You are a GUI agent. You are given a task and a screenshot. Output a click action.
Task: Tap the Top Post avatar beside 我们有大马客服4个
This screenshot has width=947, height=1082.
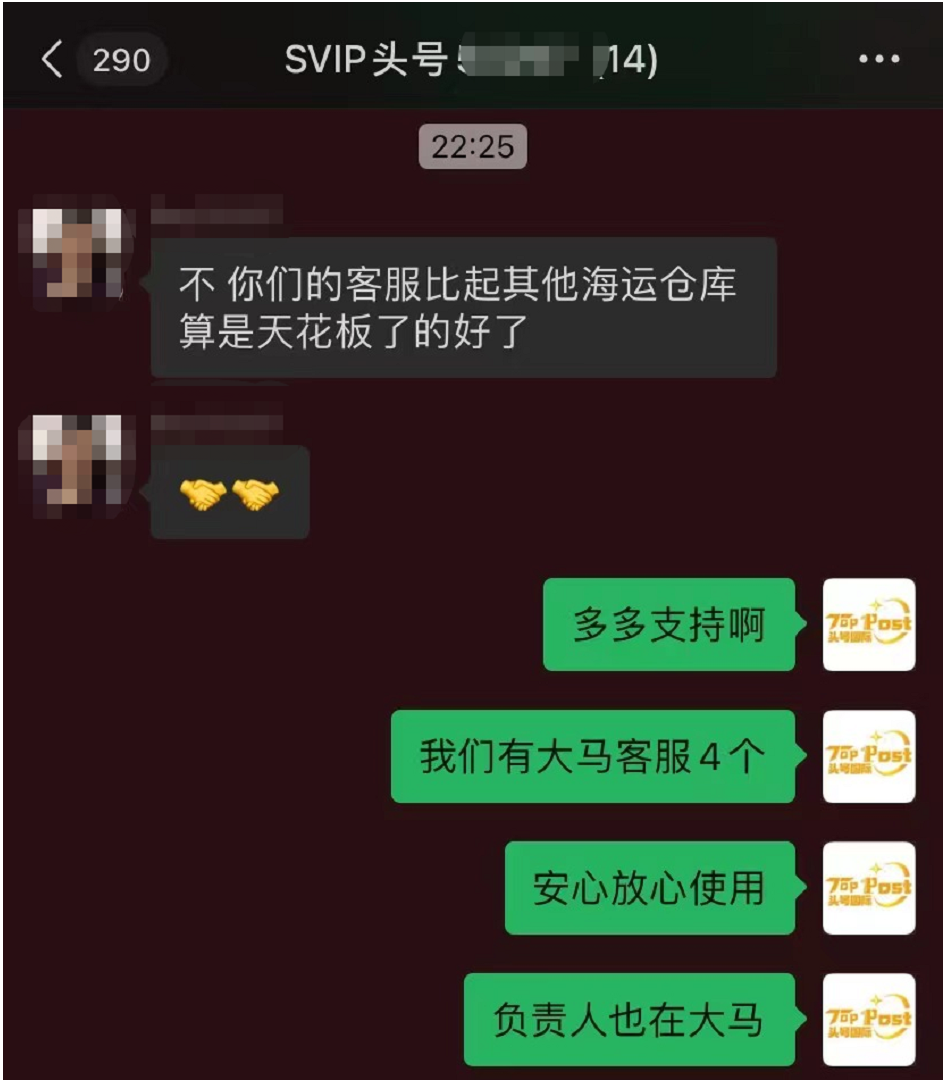[868, 757]
